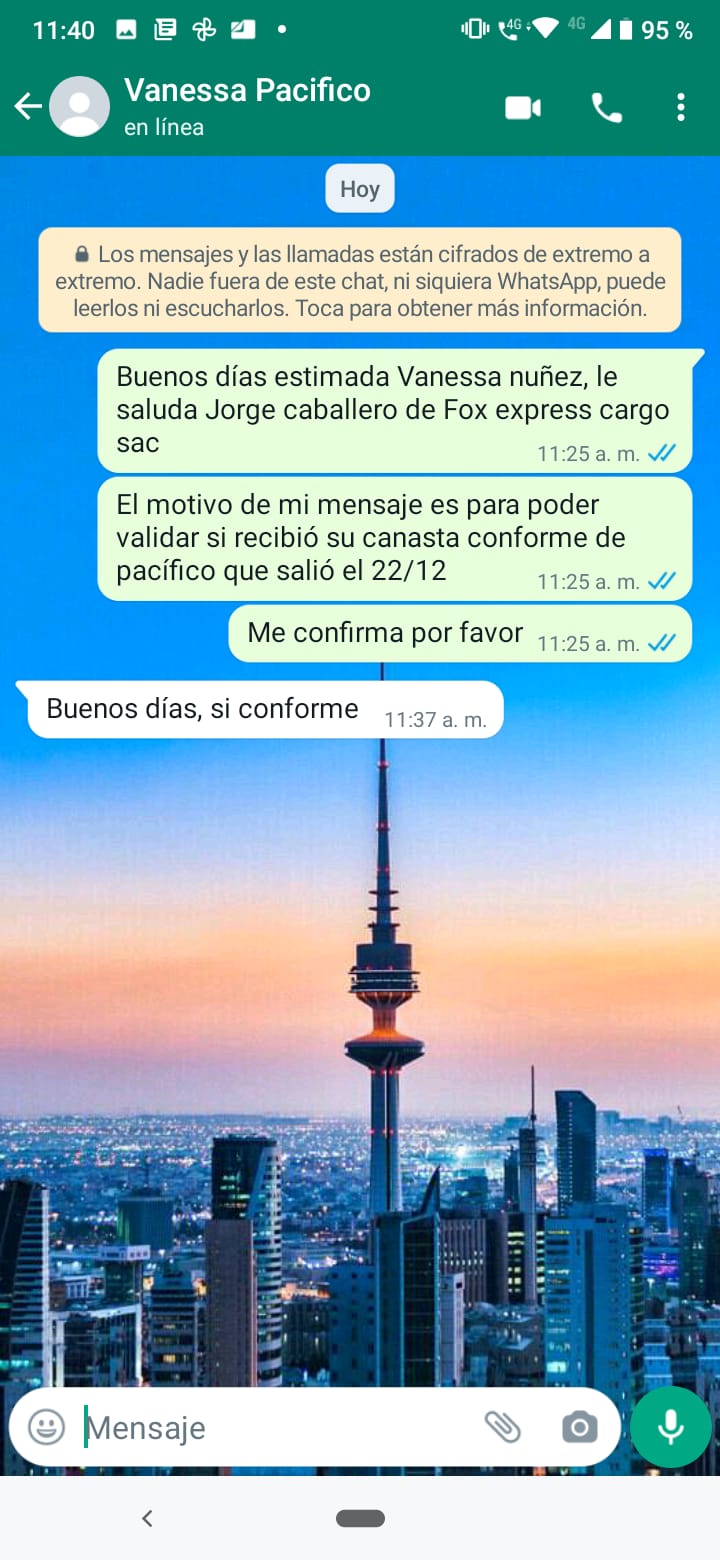The width and height of the screenshot is (720, 1560).
Task: Tap the microphone voice message button
Action: tap(671, 1427)
